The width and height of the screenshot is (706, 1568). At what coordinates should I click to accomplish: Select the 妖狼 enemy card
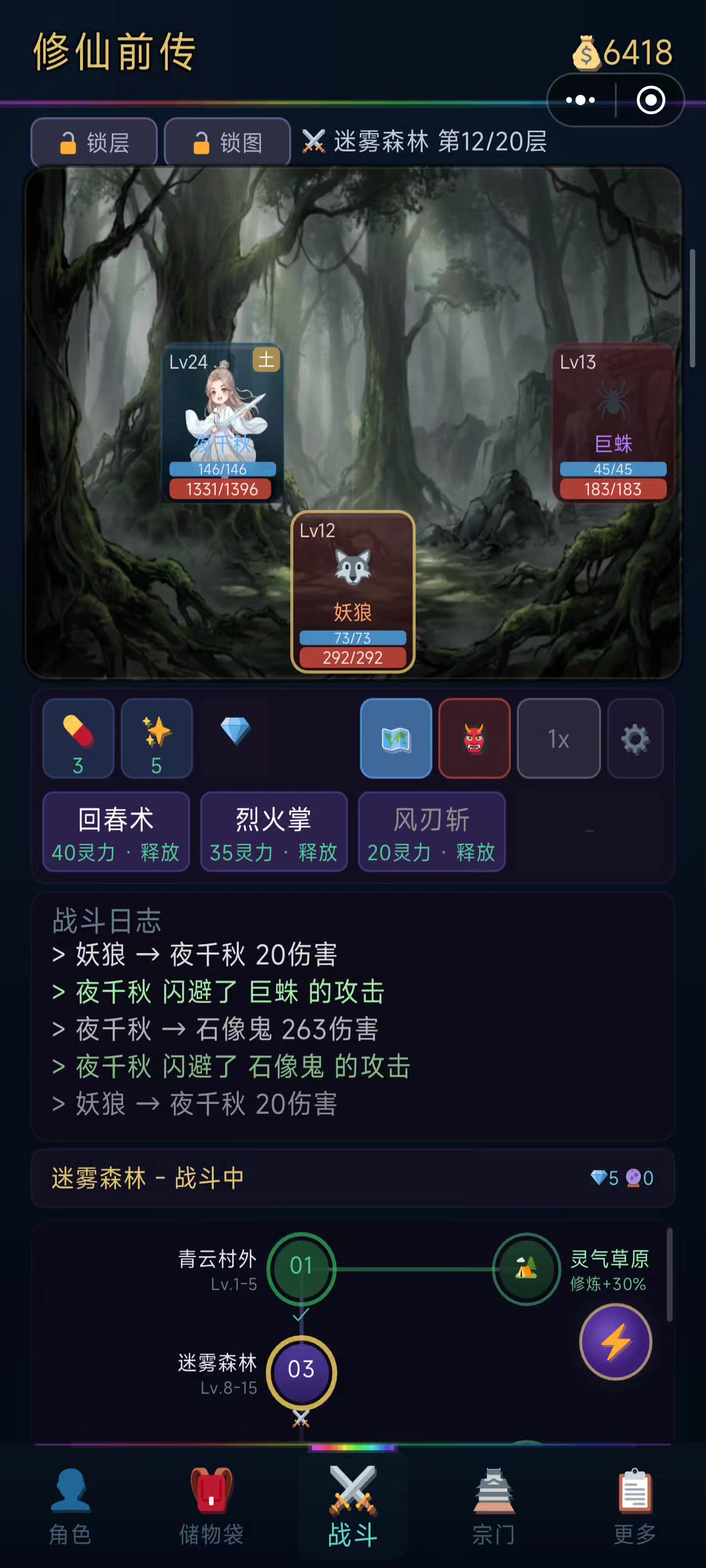(x=353, y=591)
